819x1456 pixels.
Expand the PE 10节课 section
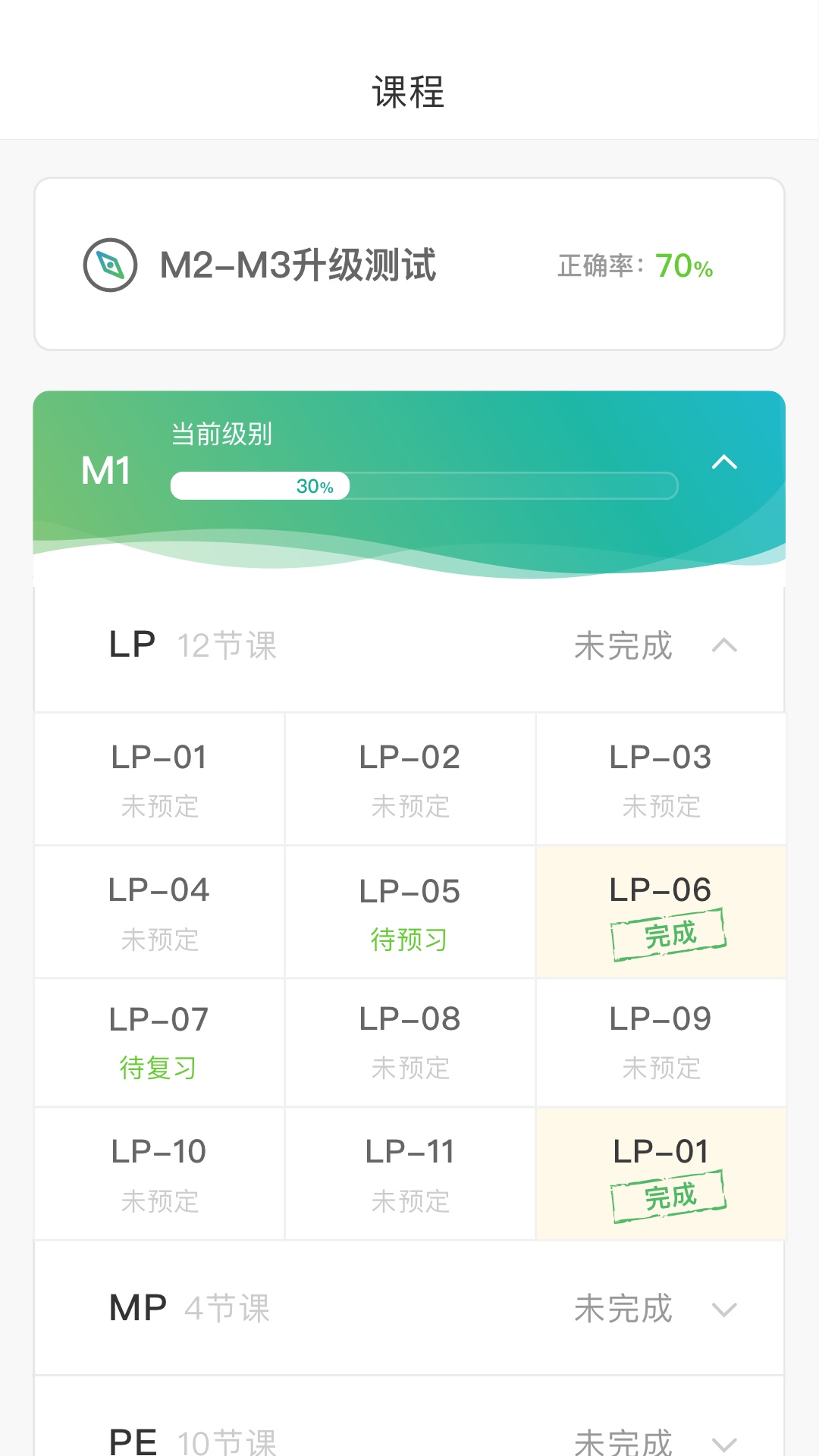coord(724,1441)
